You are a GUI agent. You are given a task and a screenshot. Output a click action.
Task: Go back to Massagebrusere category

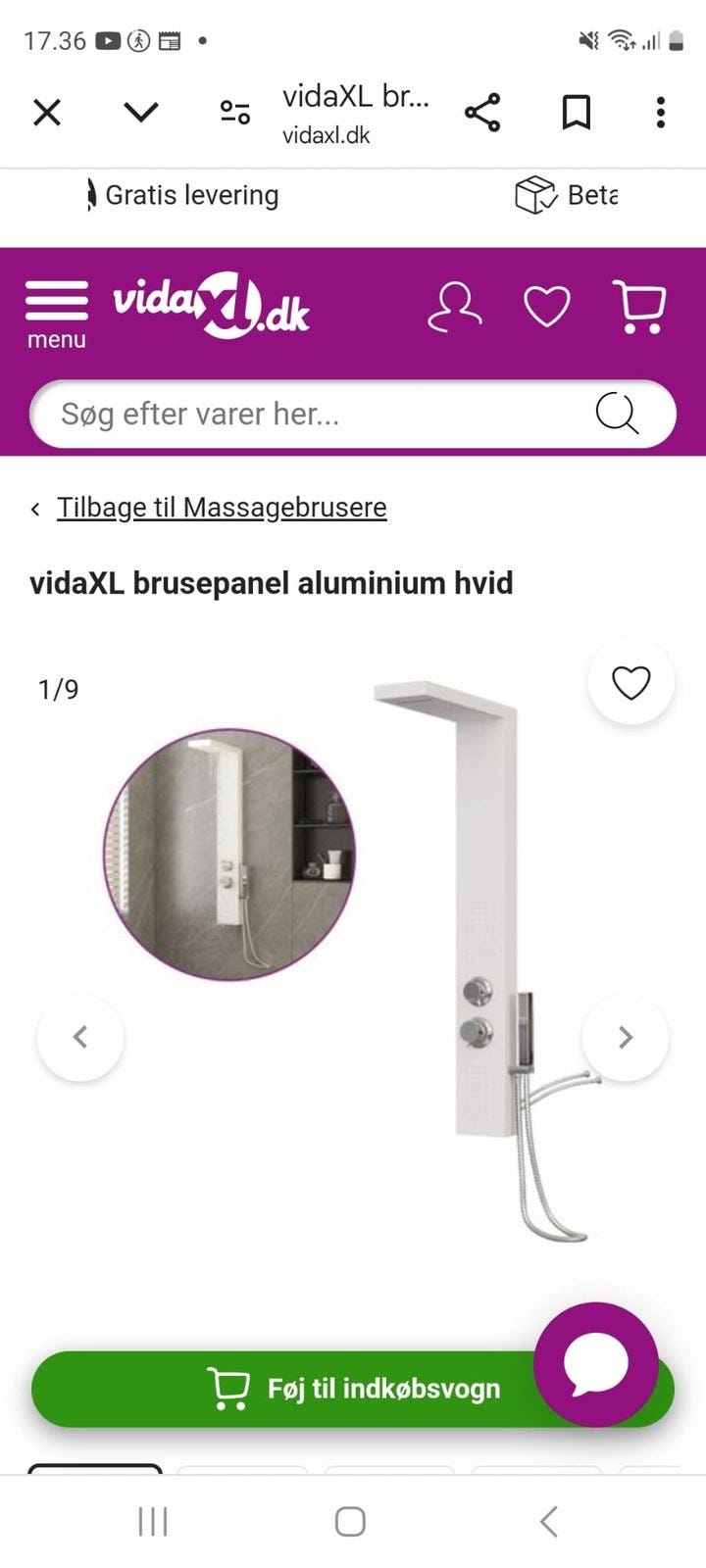coord(221,507)
